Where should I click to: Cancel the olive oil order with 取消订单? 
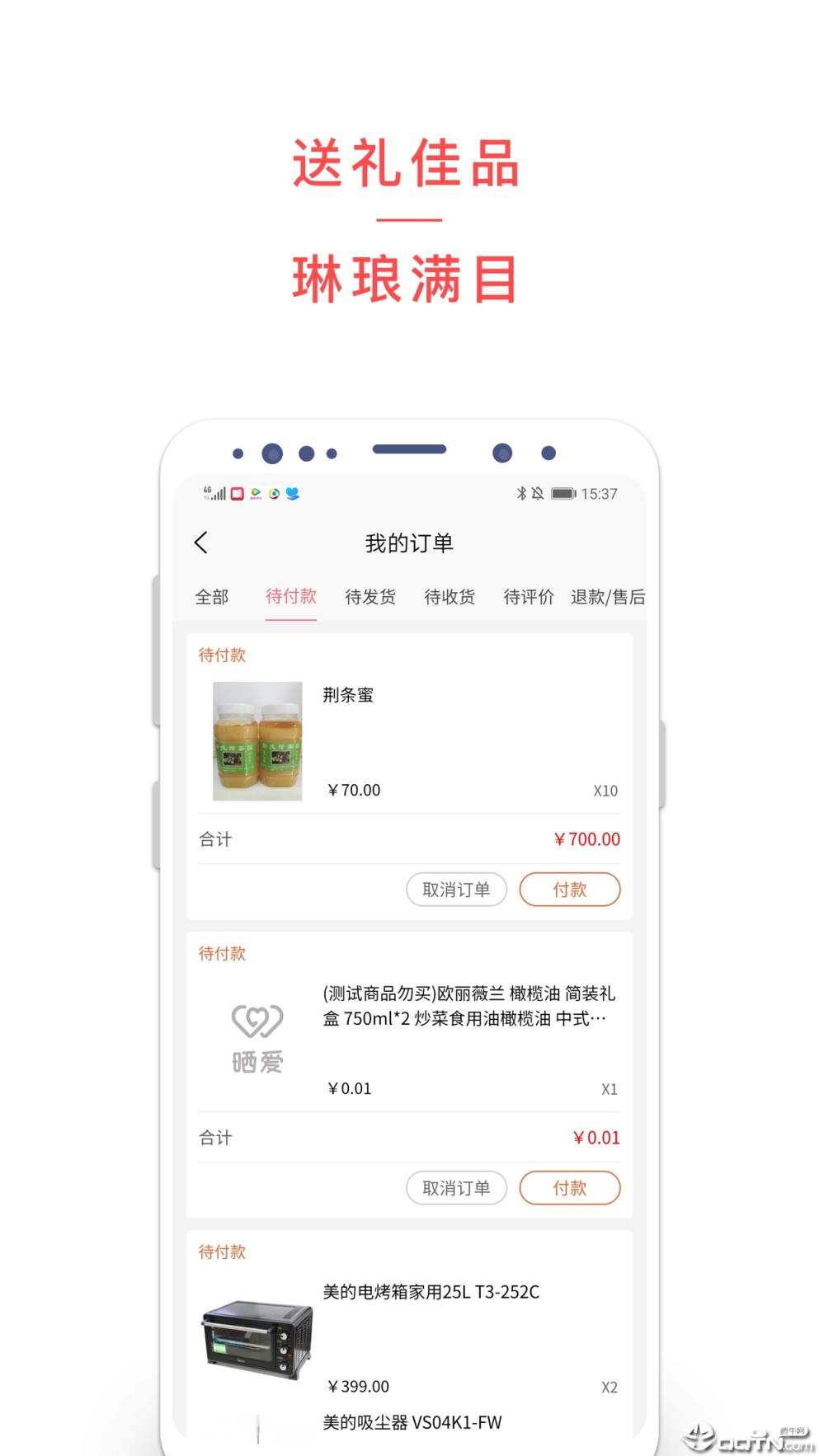coord(457,1188)
